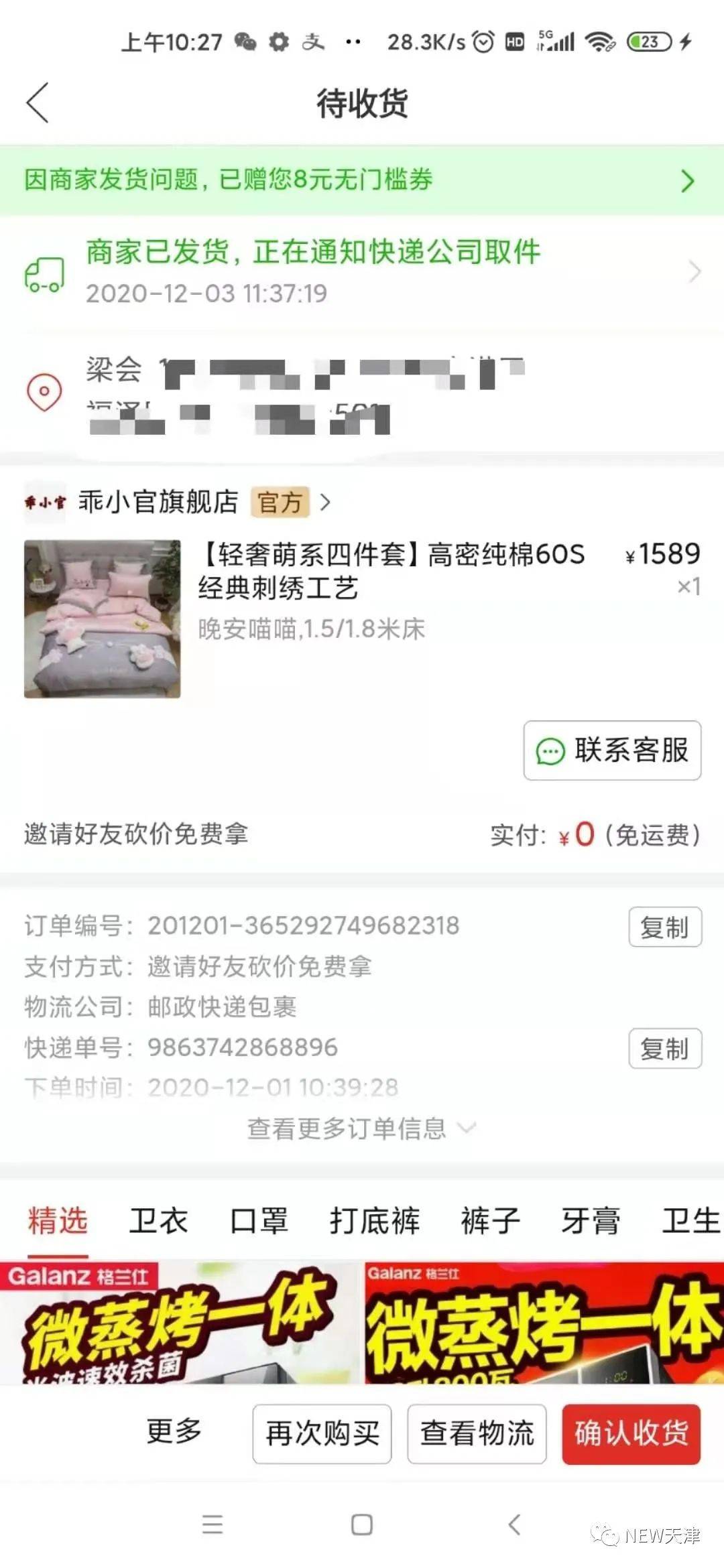The image size is (724, 1568).
Task: Copy the order number 订单编号
Action: [x=665, y=927]
